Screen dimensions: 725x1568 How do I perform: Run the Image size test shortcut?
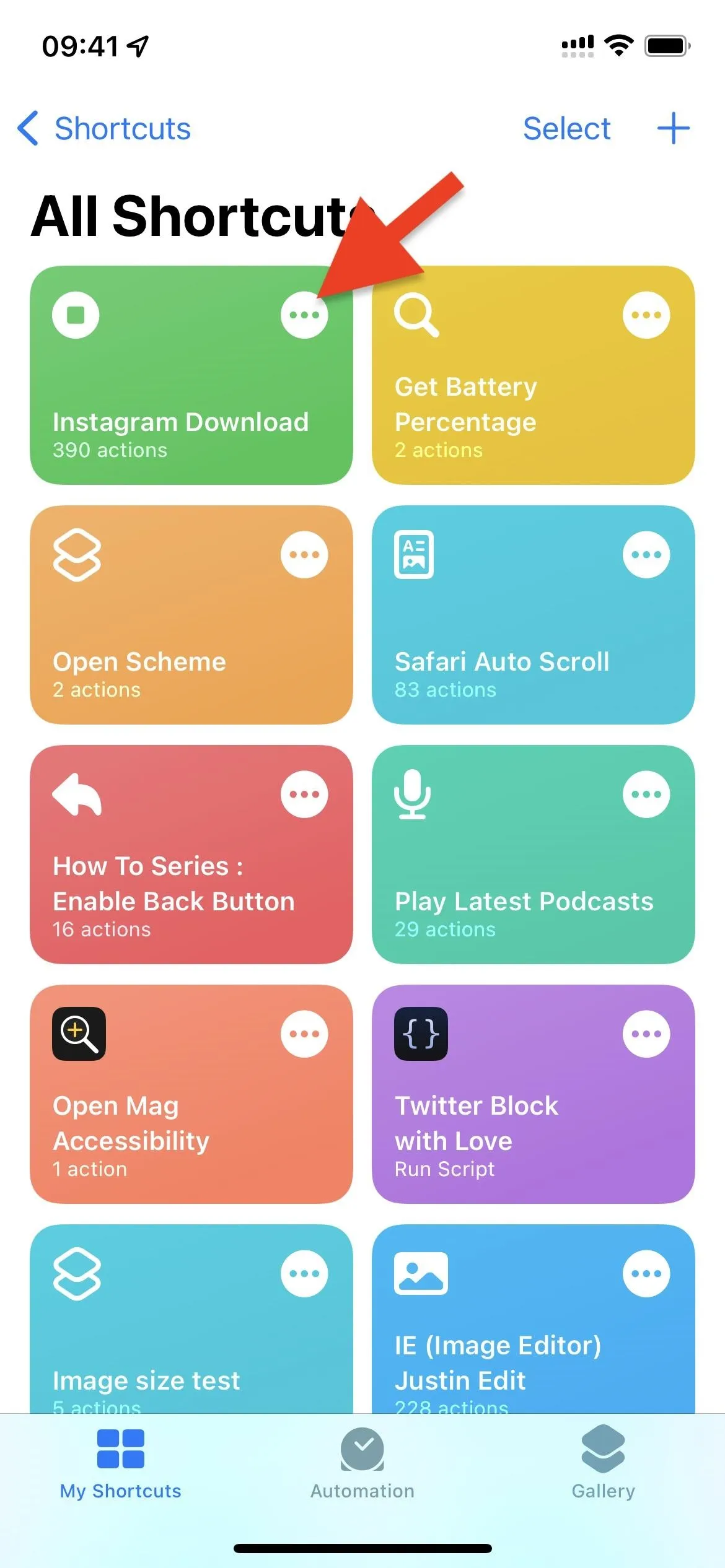191,1319
